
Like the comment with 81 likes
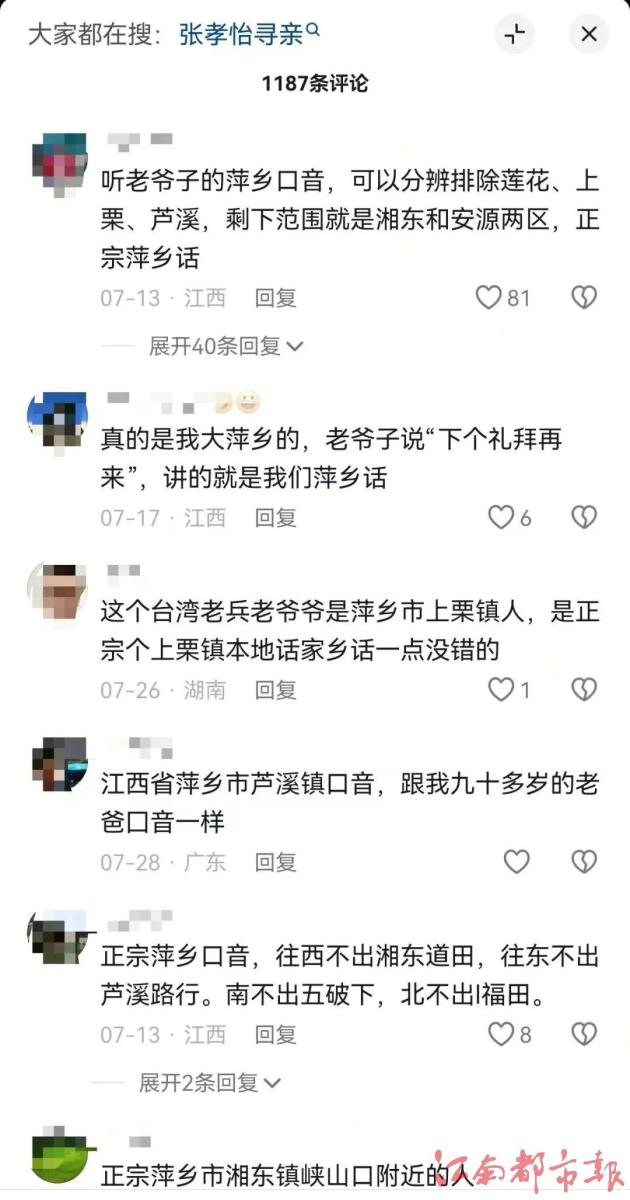[x=488, y=297]
